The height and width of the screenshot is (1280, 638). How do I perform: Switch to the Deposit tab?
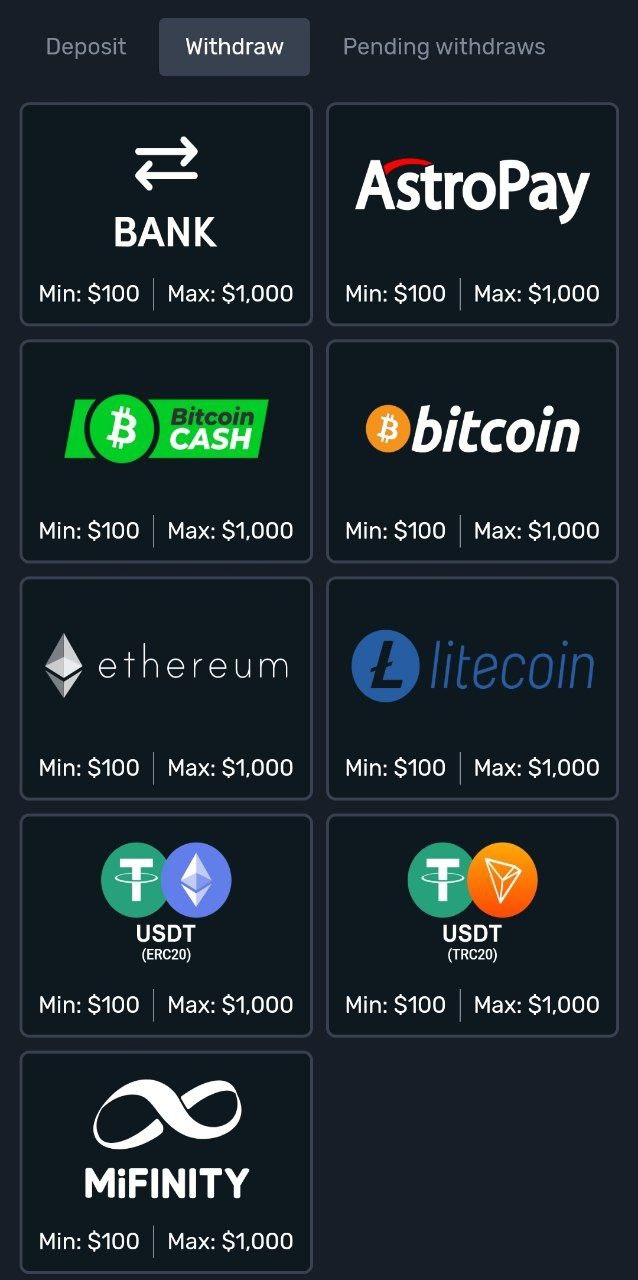[x=86, y=47]
